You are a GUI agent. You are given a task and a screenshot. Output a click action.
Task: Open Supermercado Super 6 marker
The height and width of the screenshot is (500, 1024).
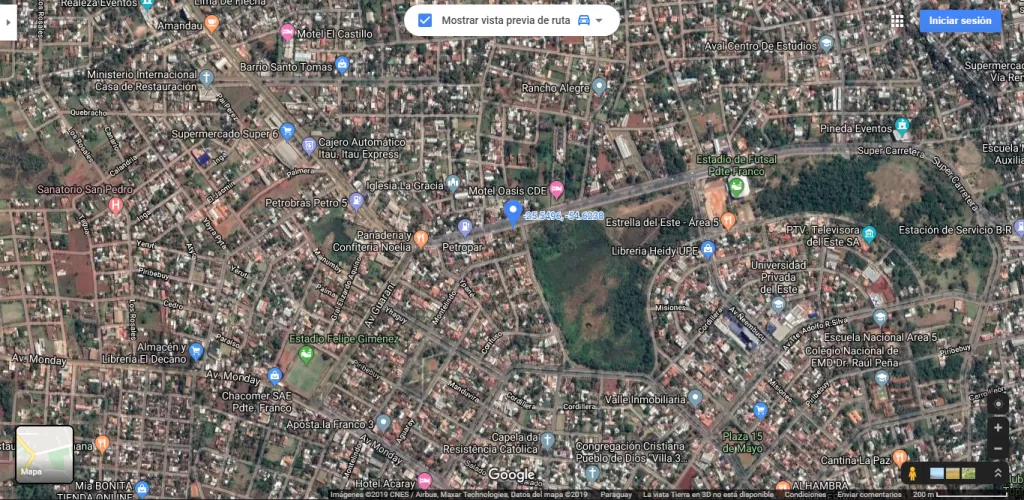(287, 132)
